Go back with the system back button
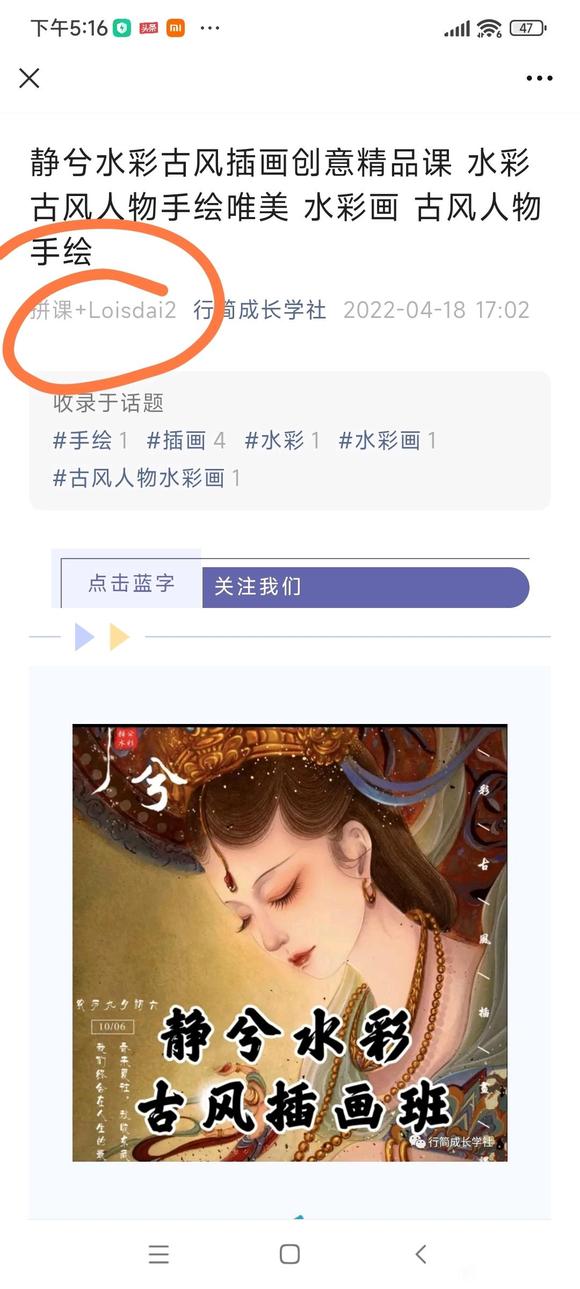 pos(420,1254)
